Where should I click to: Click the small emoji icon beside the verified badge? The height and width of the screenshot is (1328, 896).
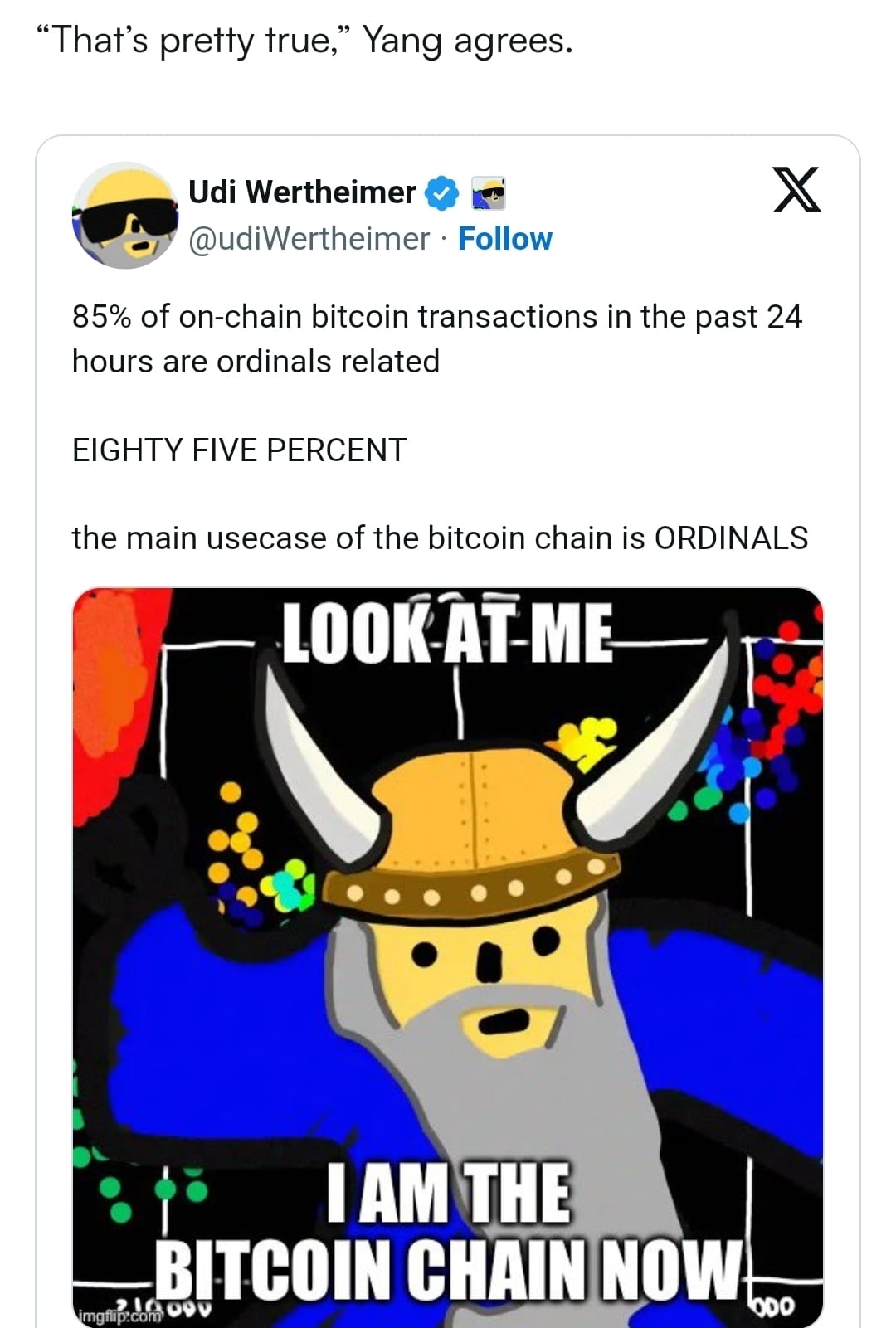tap(488, 192)
